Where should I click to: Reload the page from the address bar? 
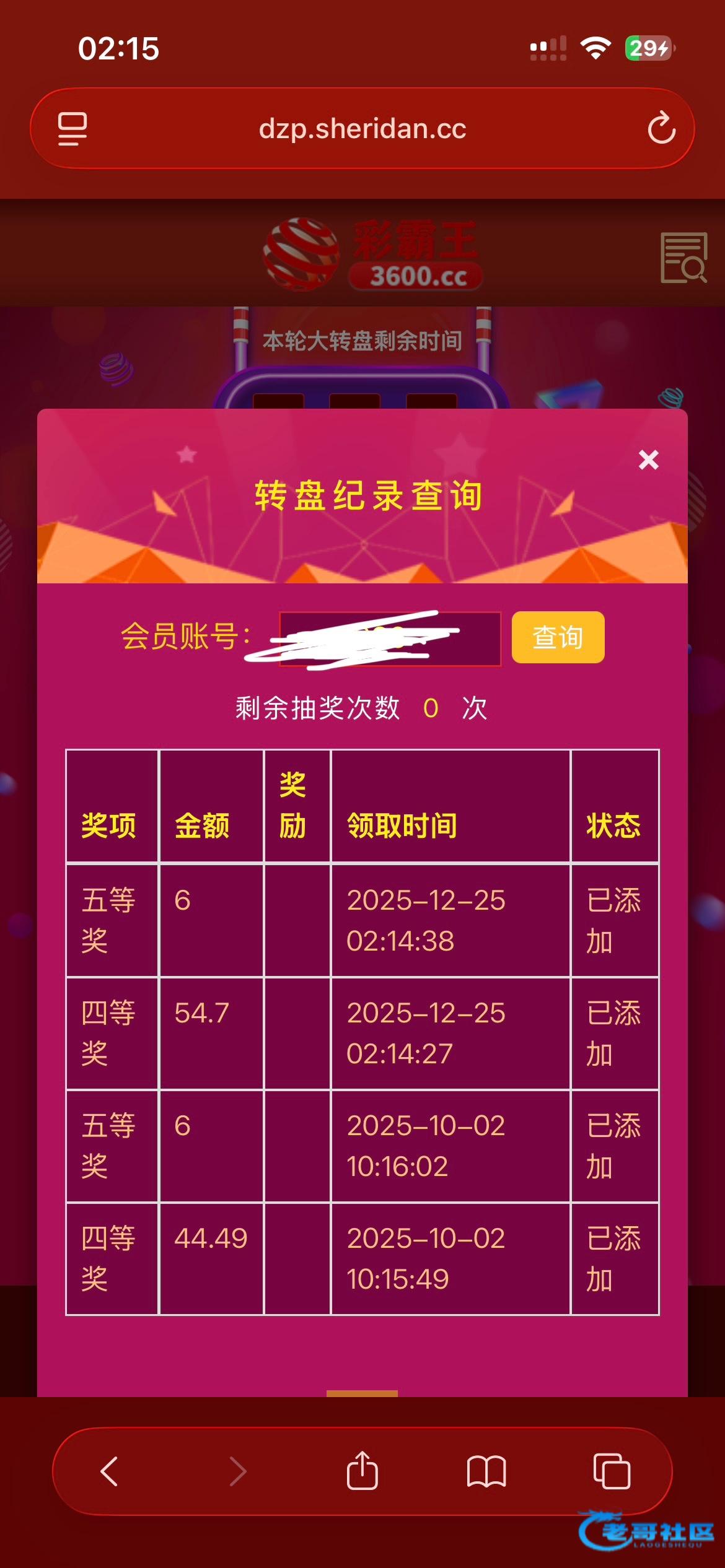(x=661, y=128)
